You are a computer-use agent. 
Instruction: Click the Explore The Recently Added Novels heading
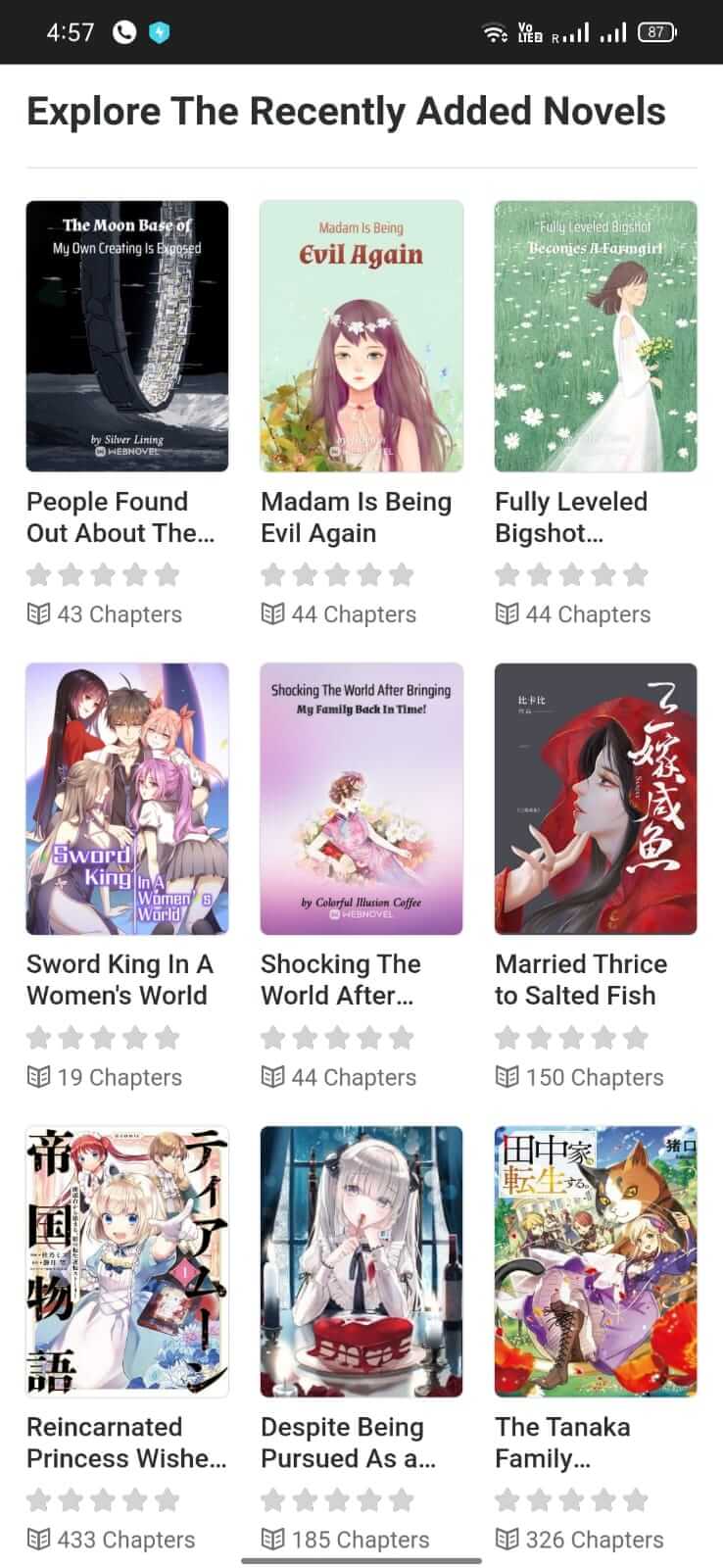(x=347, y=111)
